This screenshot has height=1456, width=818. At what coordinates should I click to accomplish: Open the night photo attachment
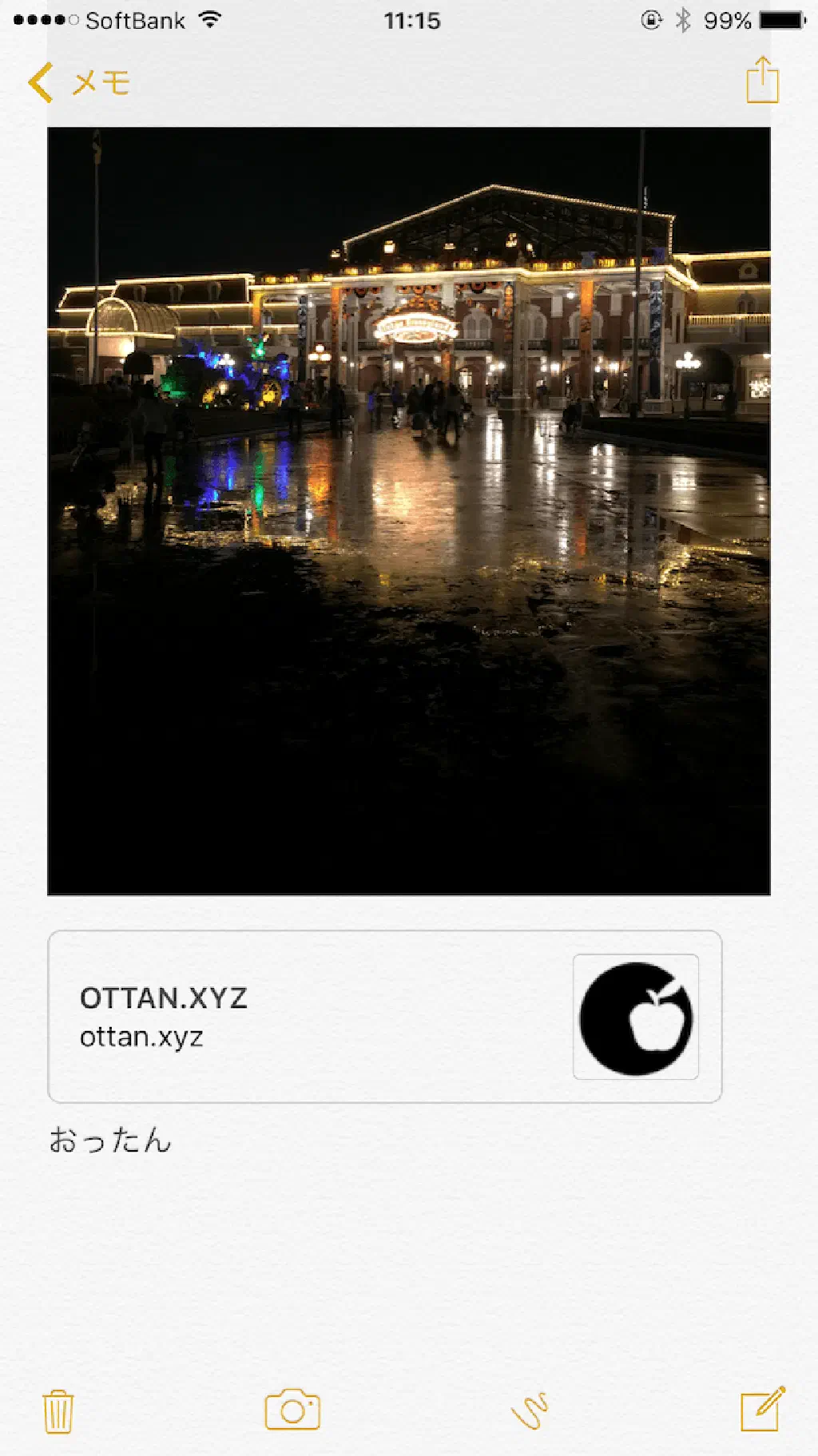[408, 510]
